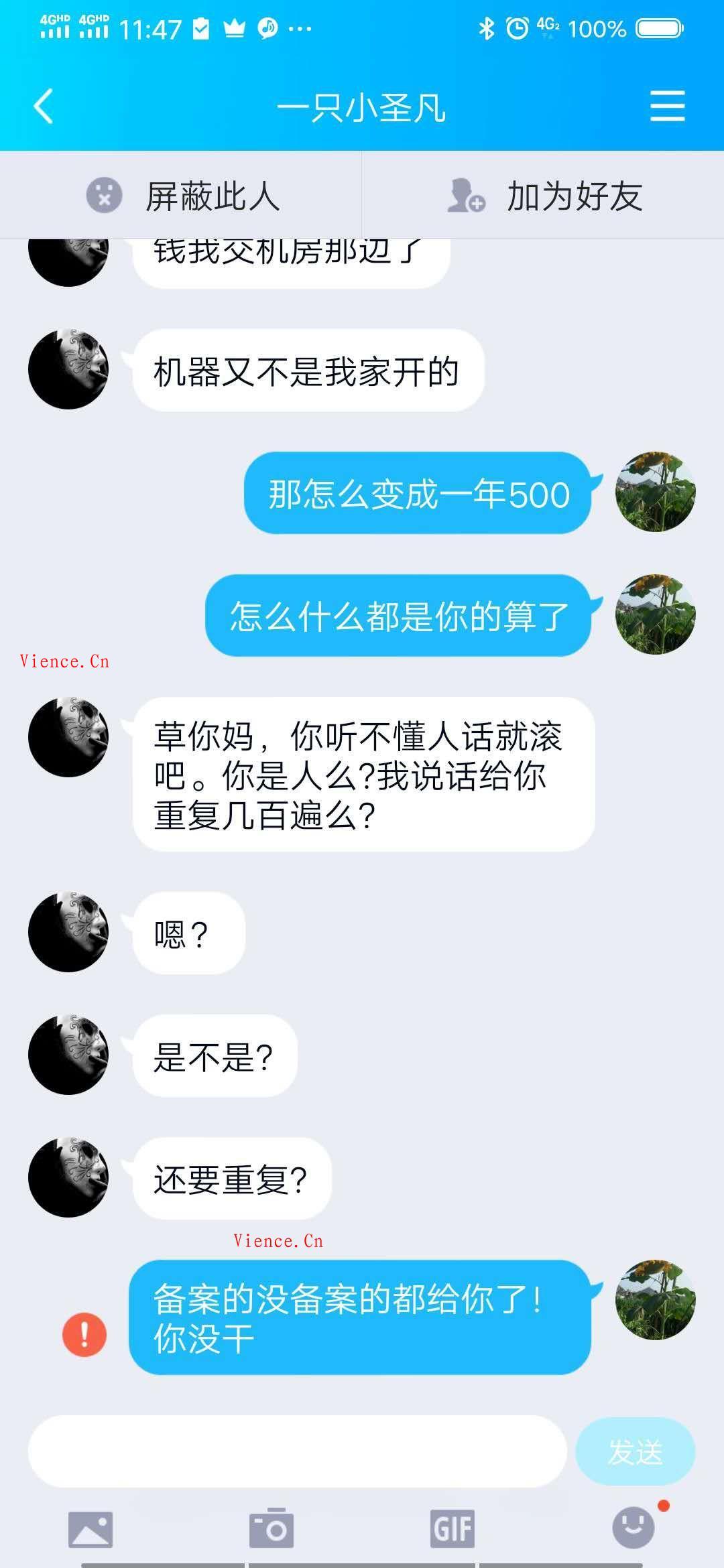Open sender's avatar beside 机器又不是我家开的

coord(68,369)
